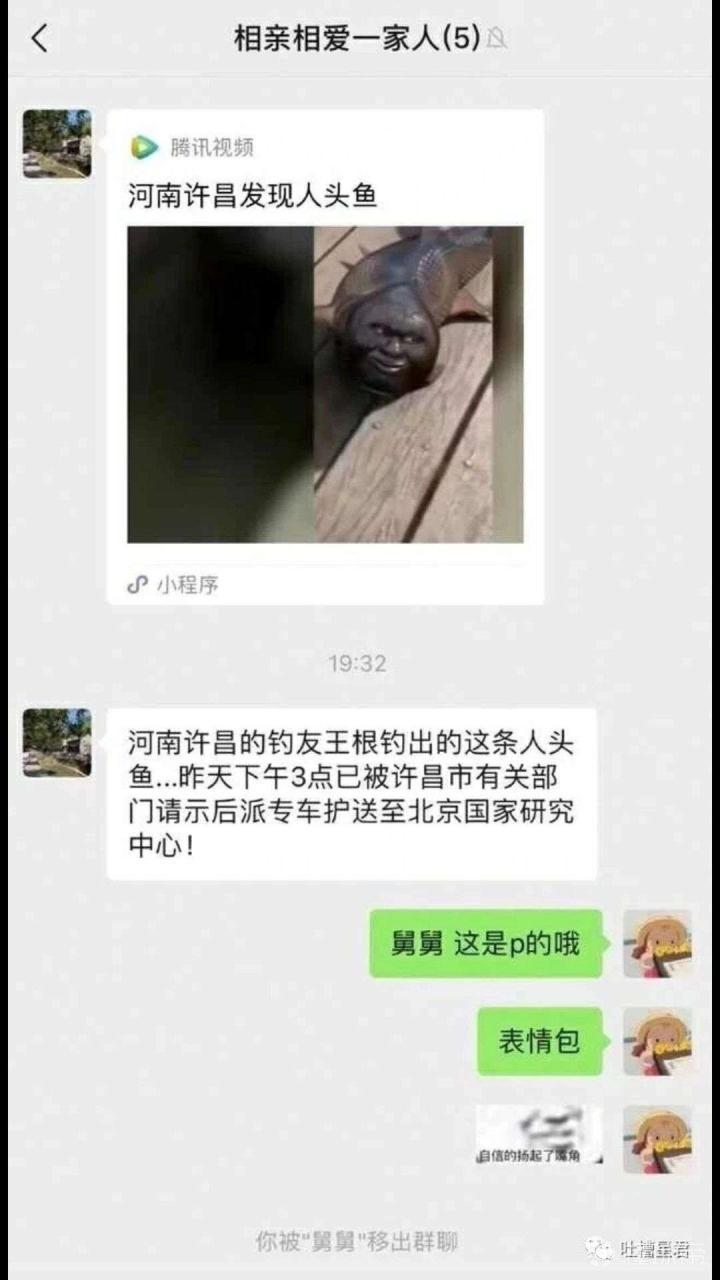Go back from the 相亲相爱一家人 group chat
Viewport: 720px width, 1280px height.
tap(40, 39)
